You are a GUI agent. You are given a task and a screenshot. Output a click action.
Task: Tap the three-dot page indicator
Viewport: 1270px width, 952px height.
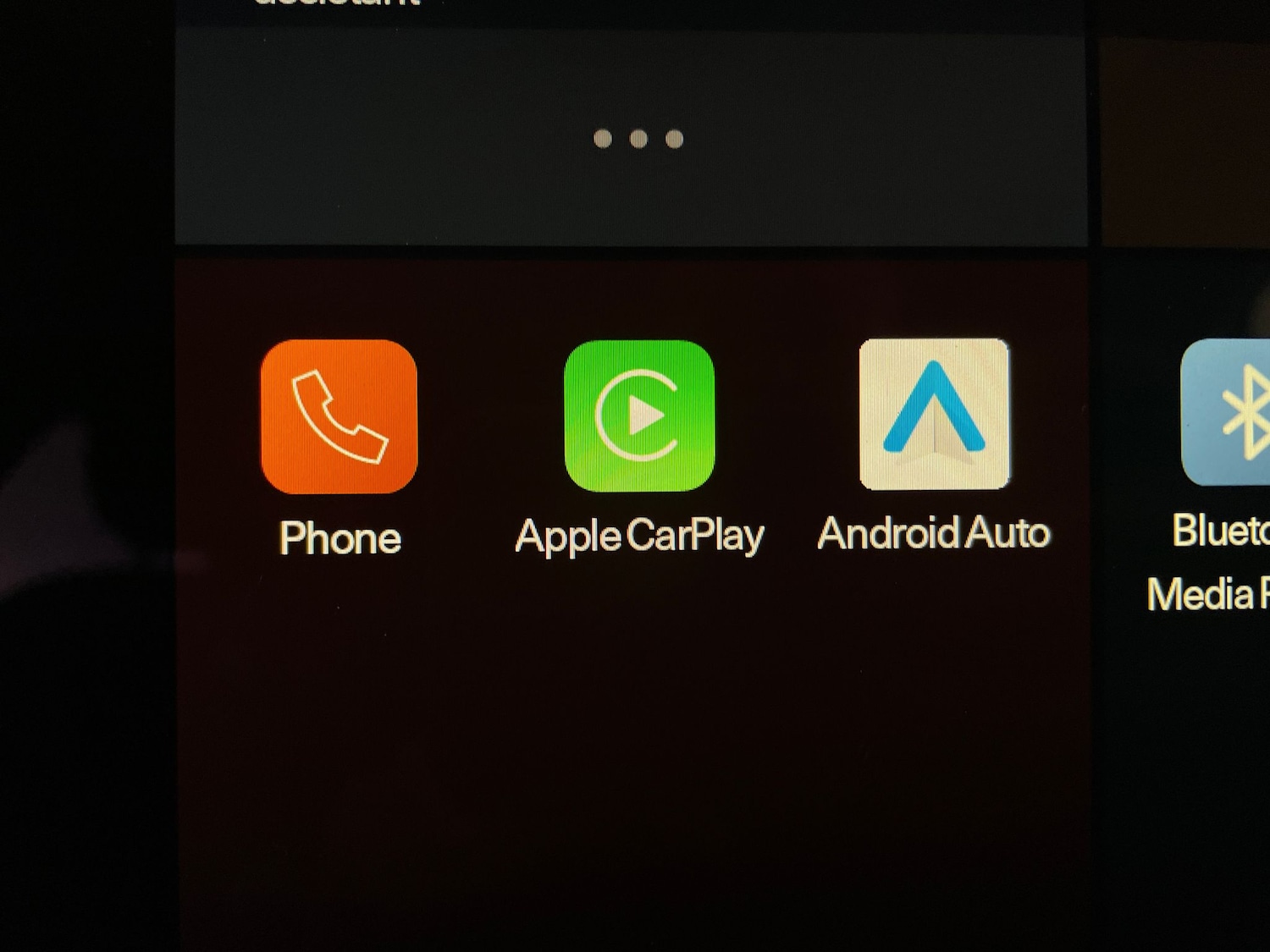[x=638, y=139]
